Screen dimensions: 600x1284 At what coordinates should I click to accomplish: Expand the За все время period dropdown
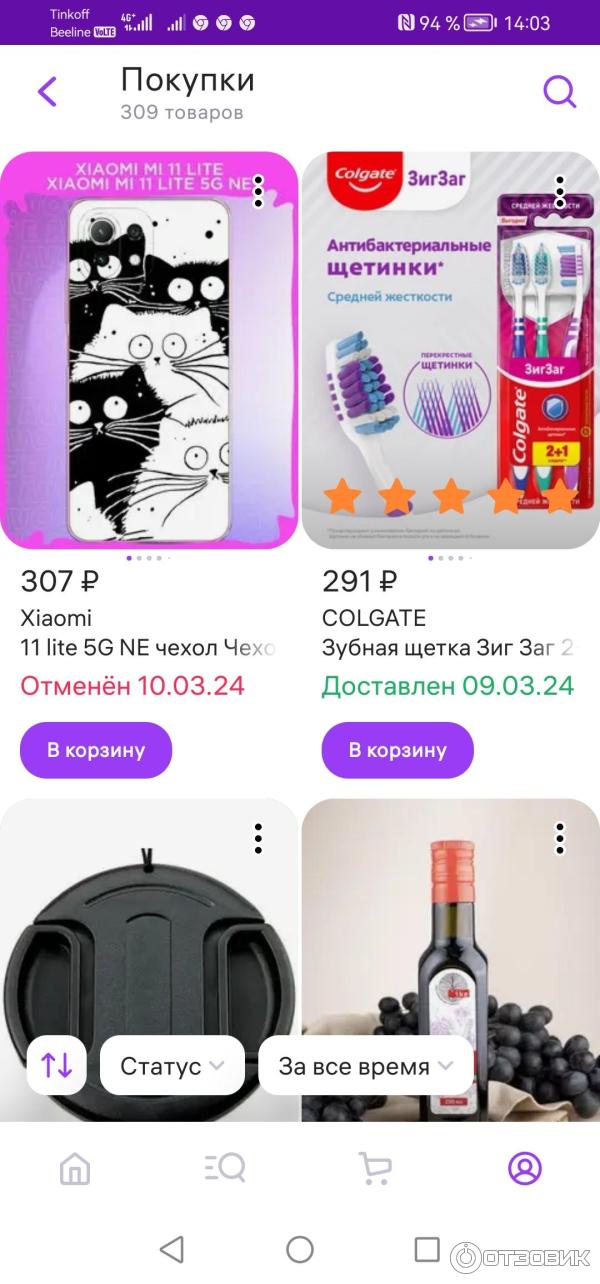[x=366, y=1066]
